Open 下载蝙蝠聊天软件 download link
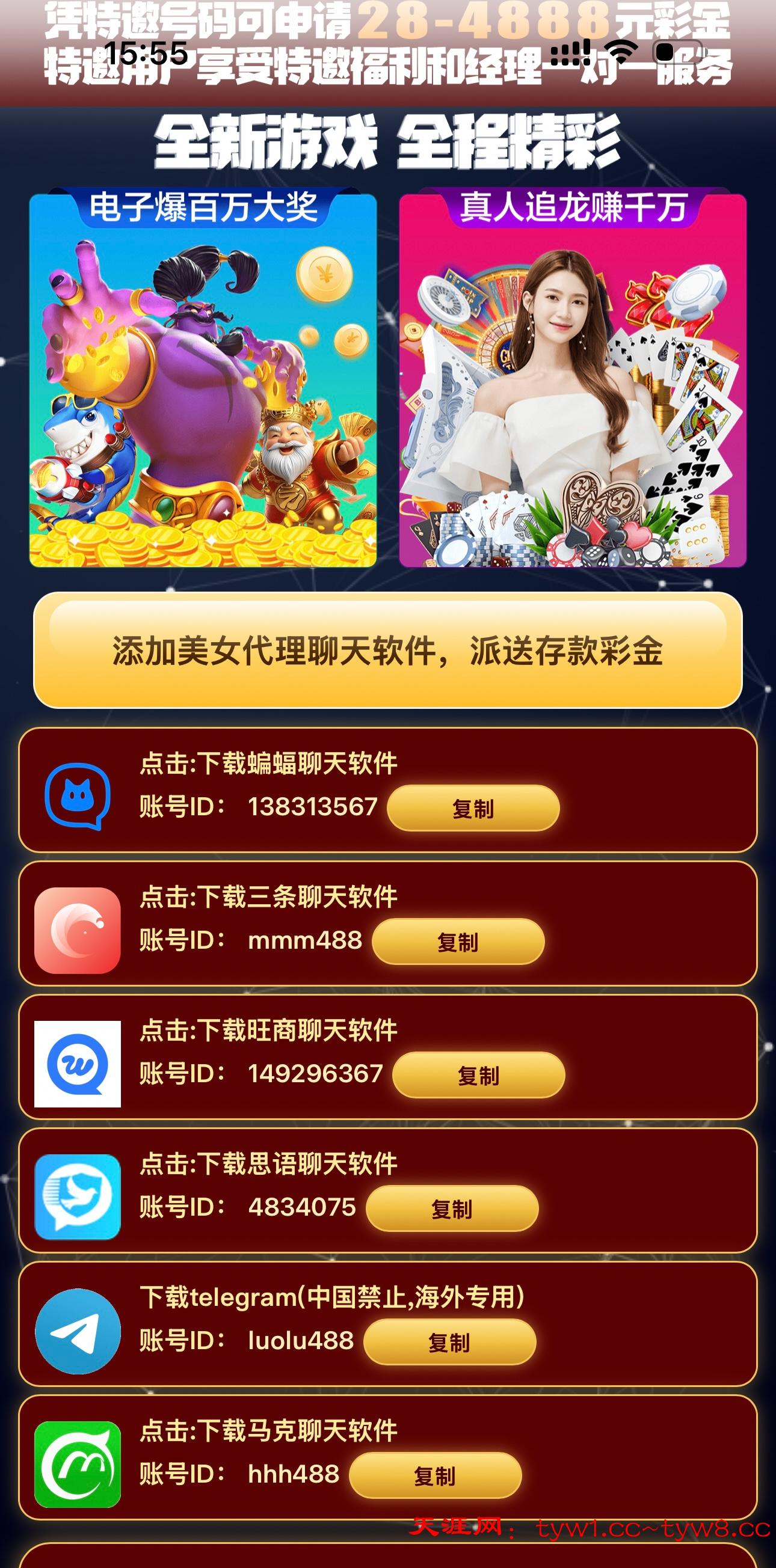 coord(268,768)
